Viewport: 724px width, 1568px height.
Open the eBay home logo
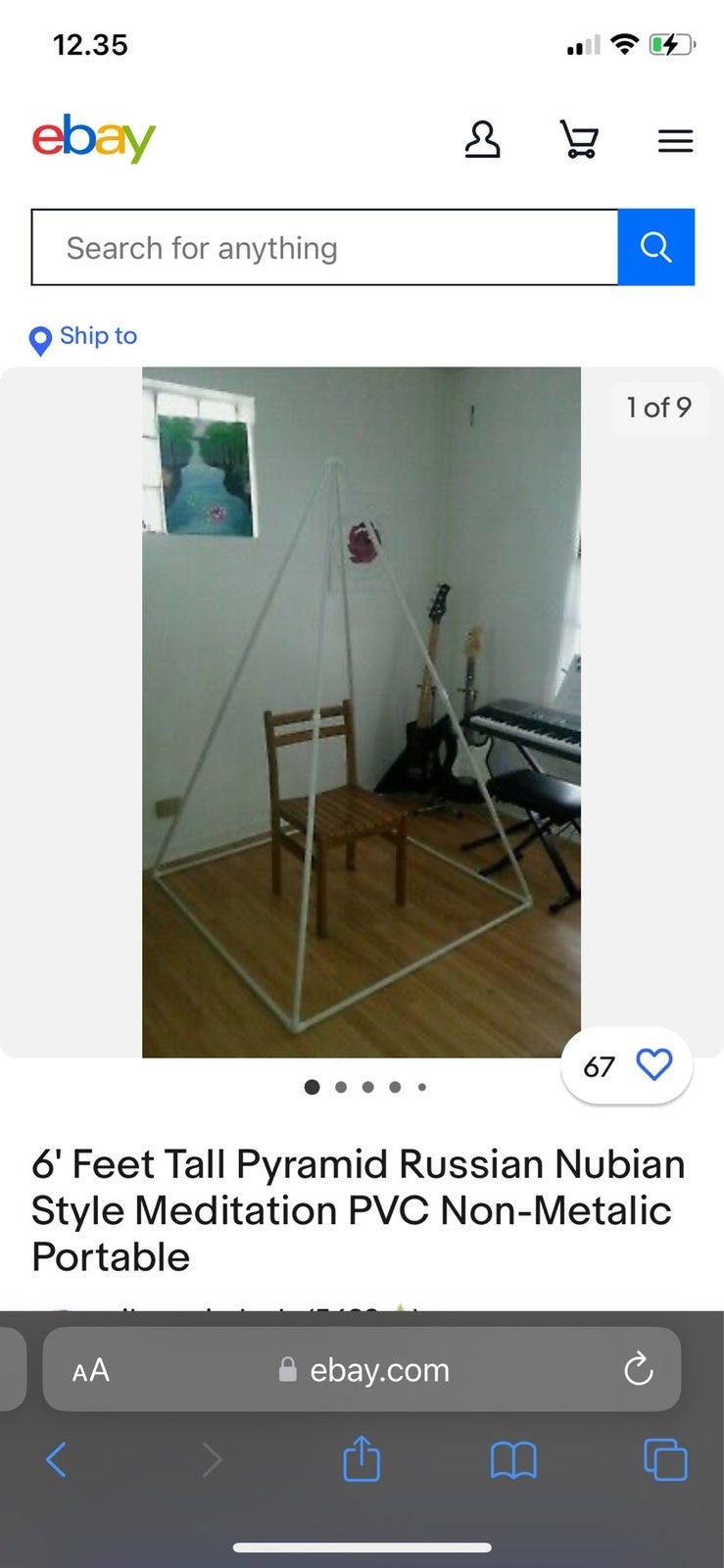pyautogui.click(x=94, y=138)
